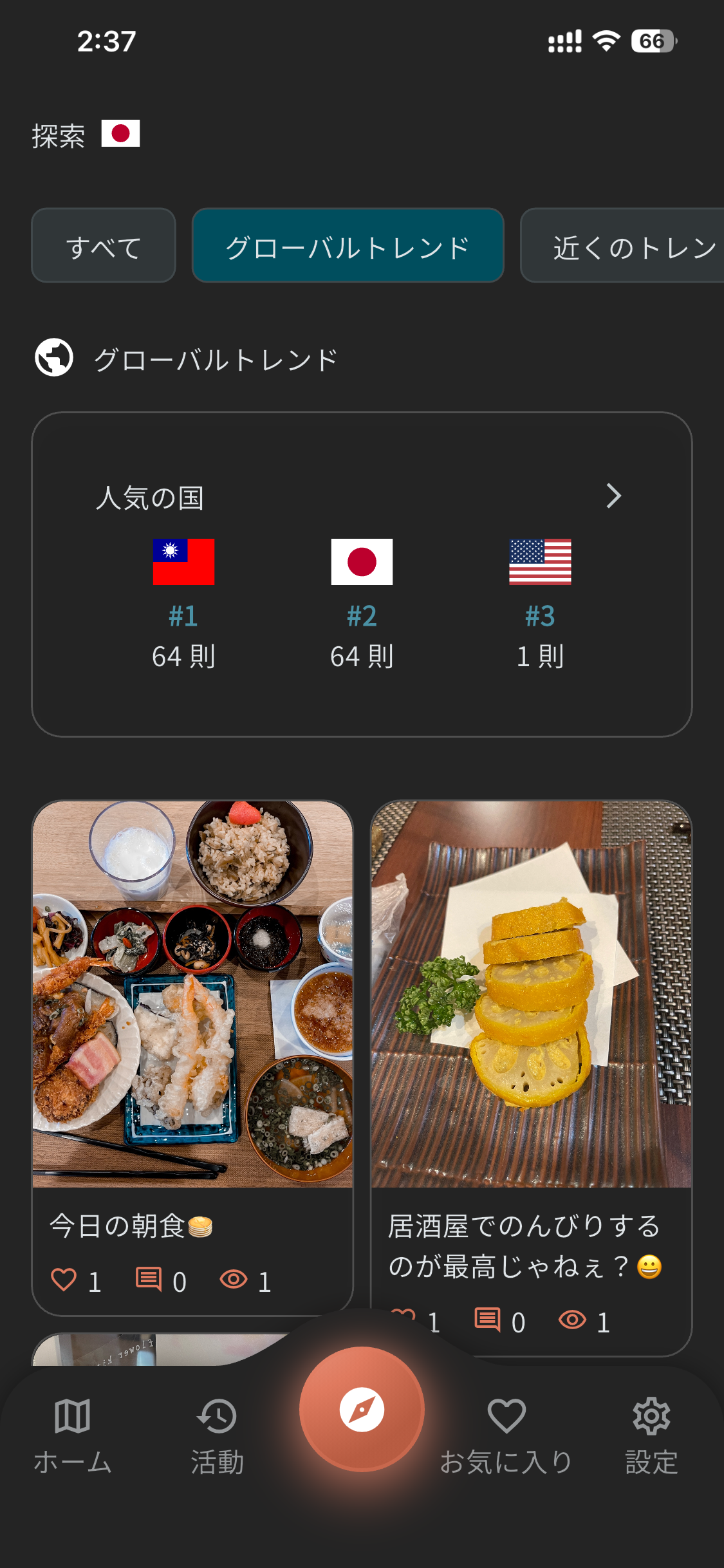Expand 人気の国 with the chevron arrow
The image size is (724, 1568).
613,496
